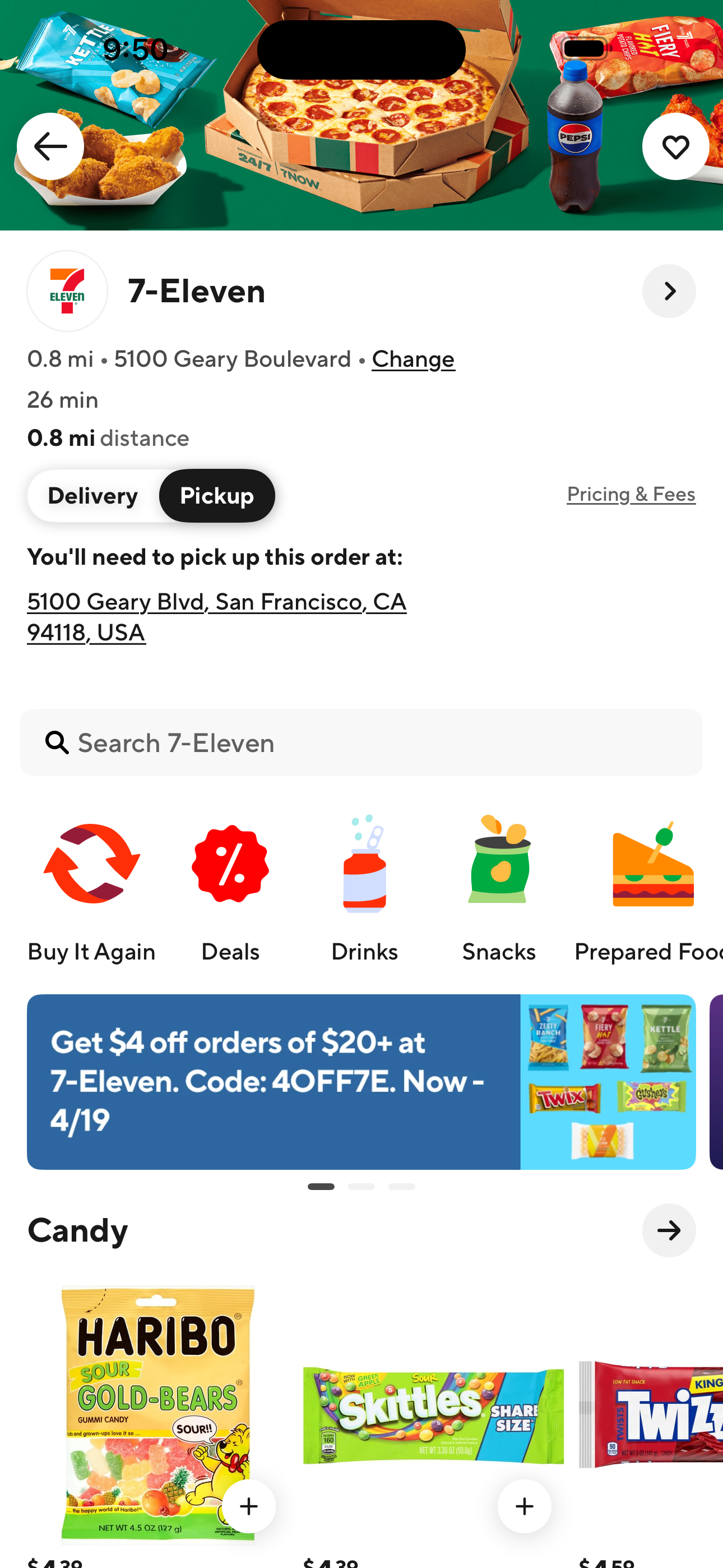Tap the search magnifier icon
Screen dimensions: 723x1568
tap(56, 742)
